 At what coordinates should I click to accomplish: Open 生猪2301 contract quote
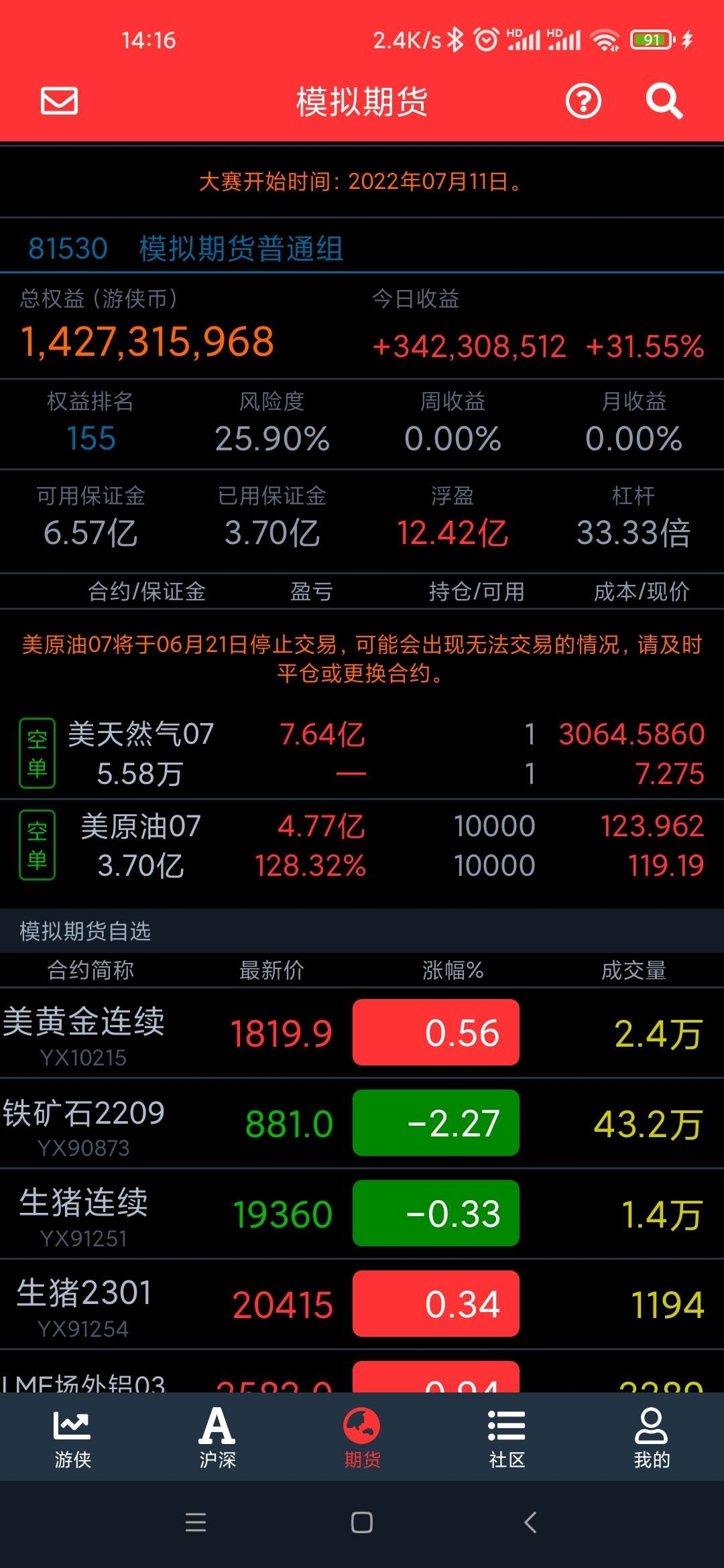point(362,1304)
